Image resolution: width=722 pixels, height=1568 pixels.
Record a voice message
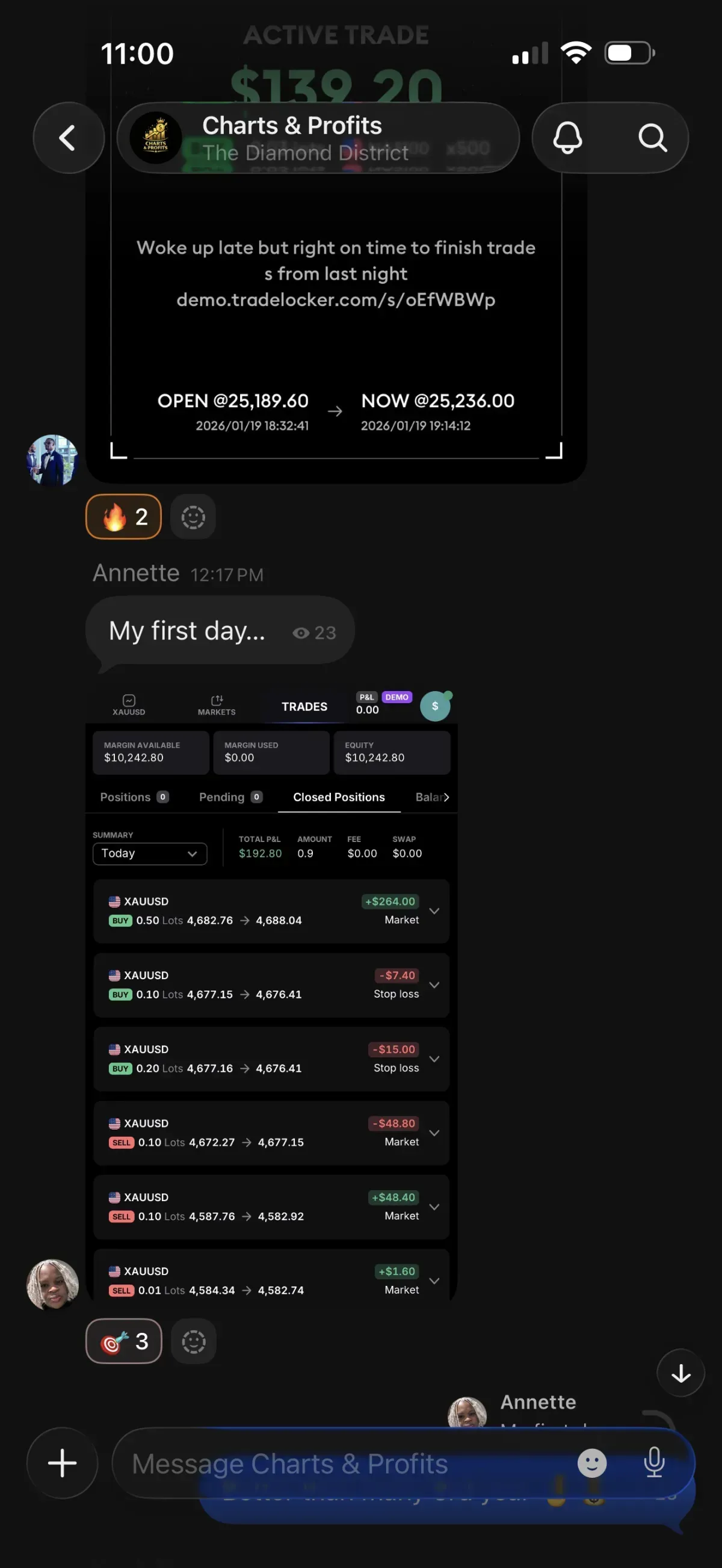[x=655, y=1463]
